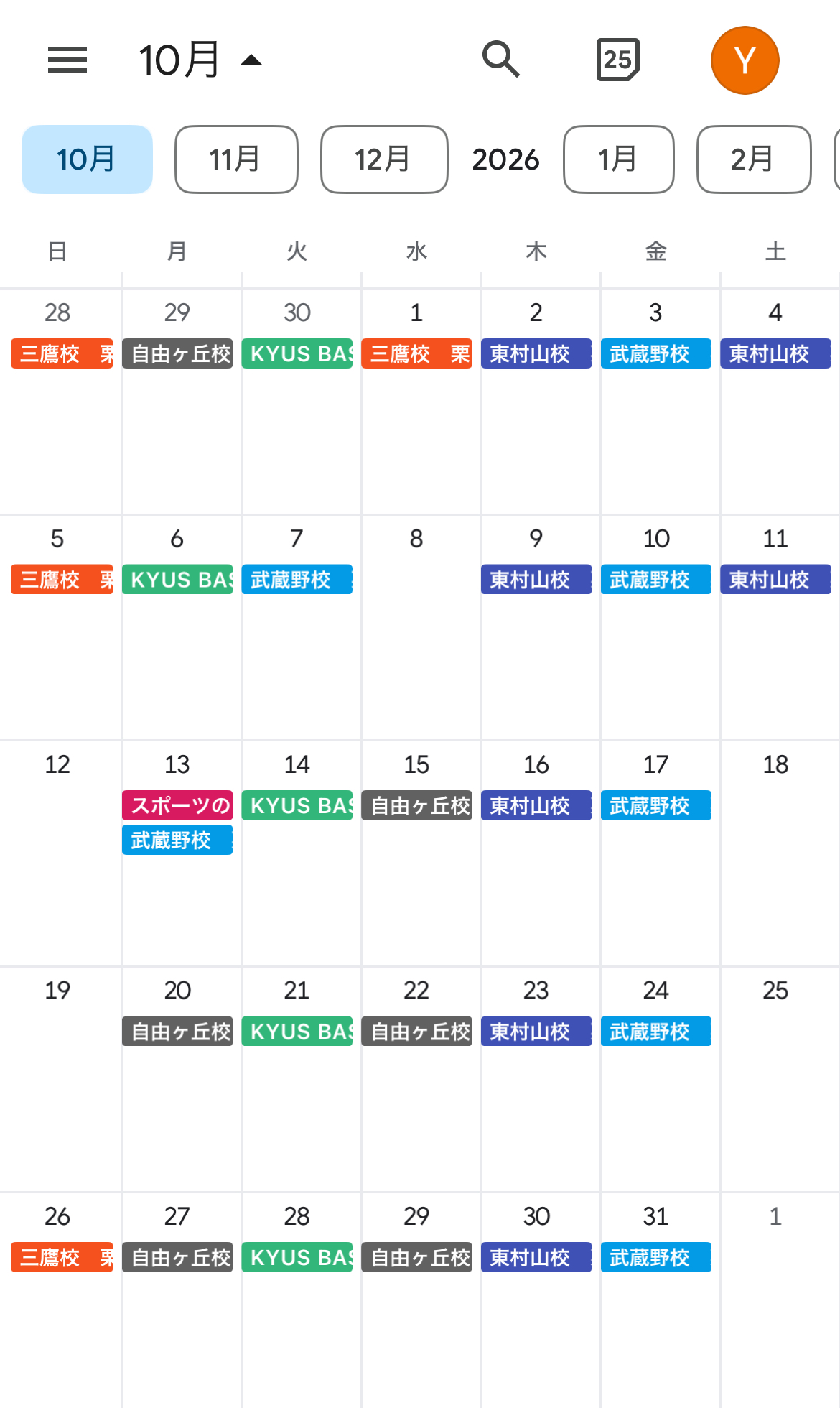
Task: Open KYUS BAS event on the 21st
Action: point(297,1032)
